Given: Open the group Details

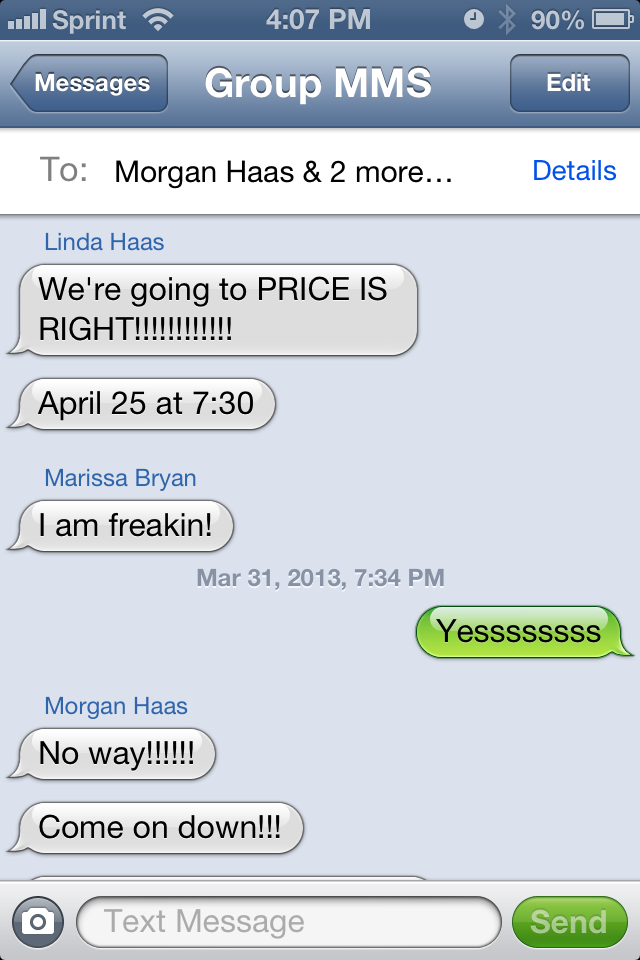Looking at the screenshot, I should [574, 171].
